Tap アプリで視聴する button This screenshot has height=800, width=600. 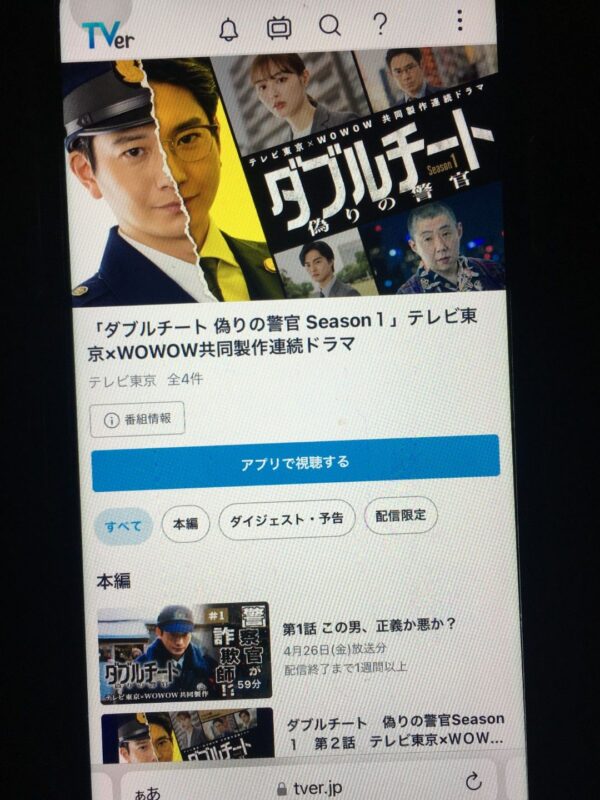point(295,463)
